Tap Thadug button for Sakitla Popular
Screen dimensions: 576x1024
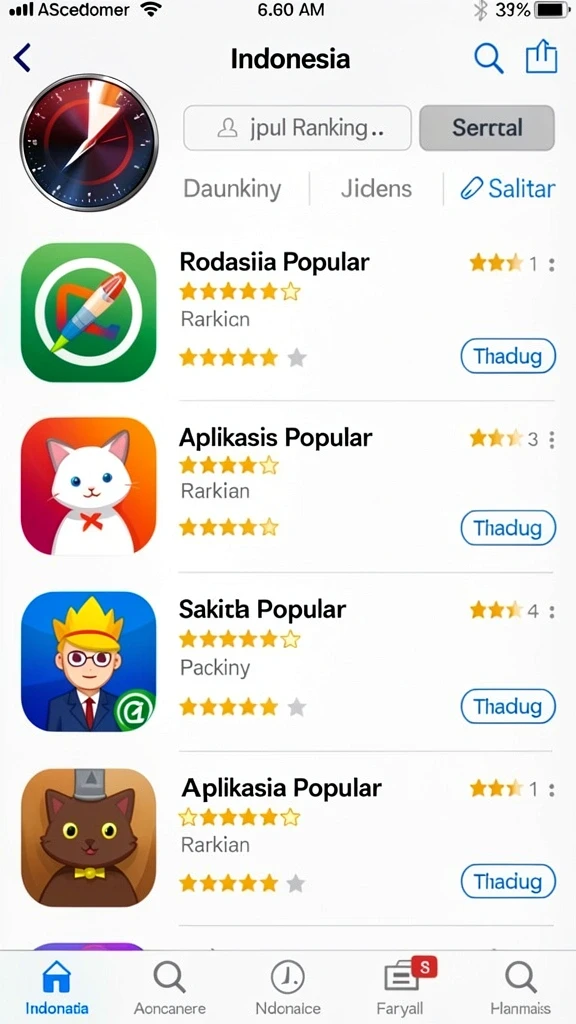pos(508,707)
